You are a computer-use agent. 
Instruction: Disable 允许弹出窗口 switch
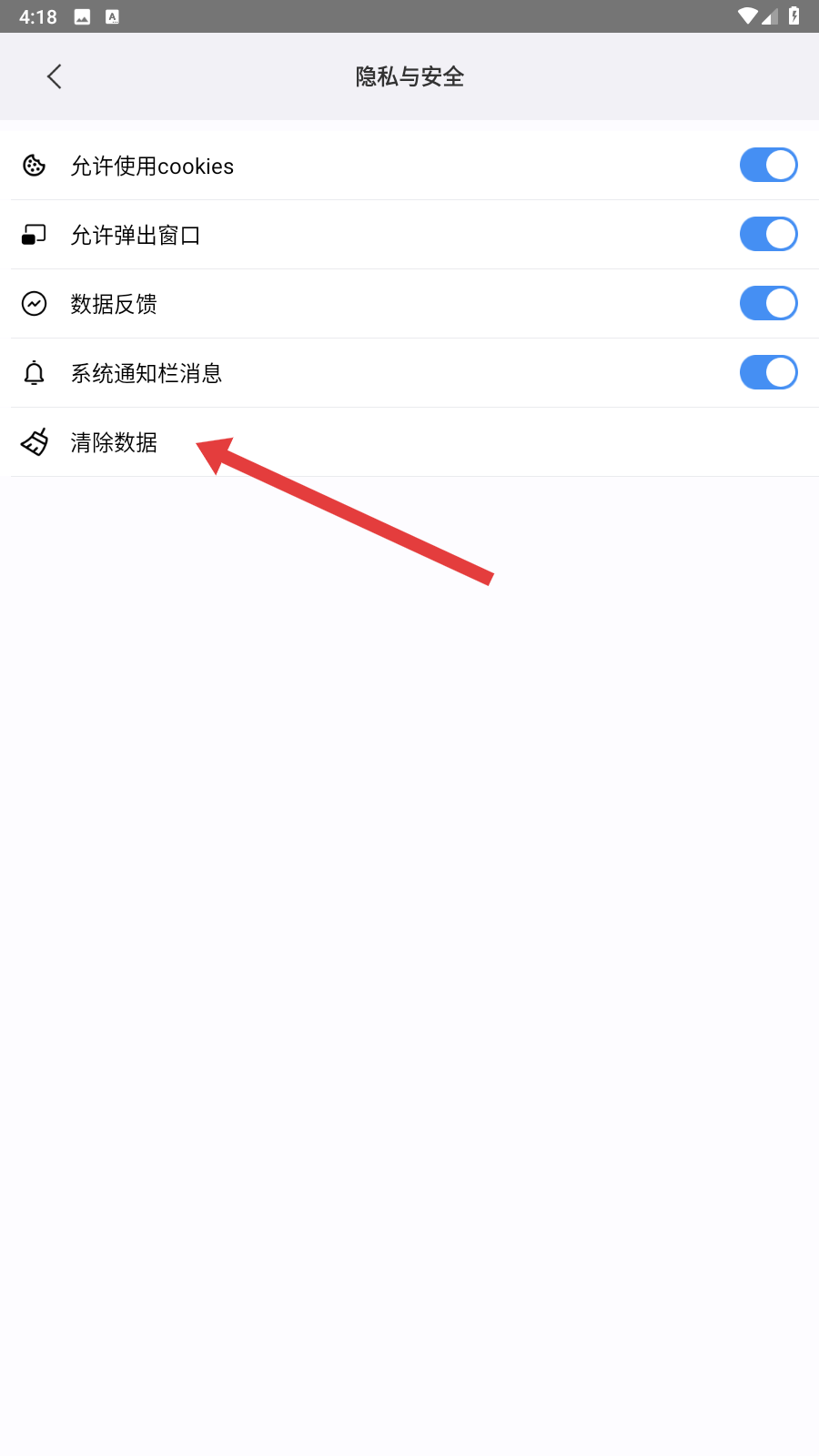[768, 235]
